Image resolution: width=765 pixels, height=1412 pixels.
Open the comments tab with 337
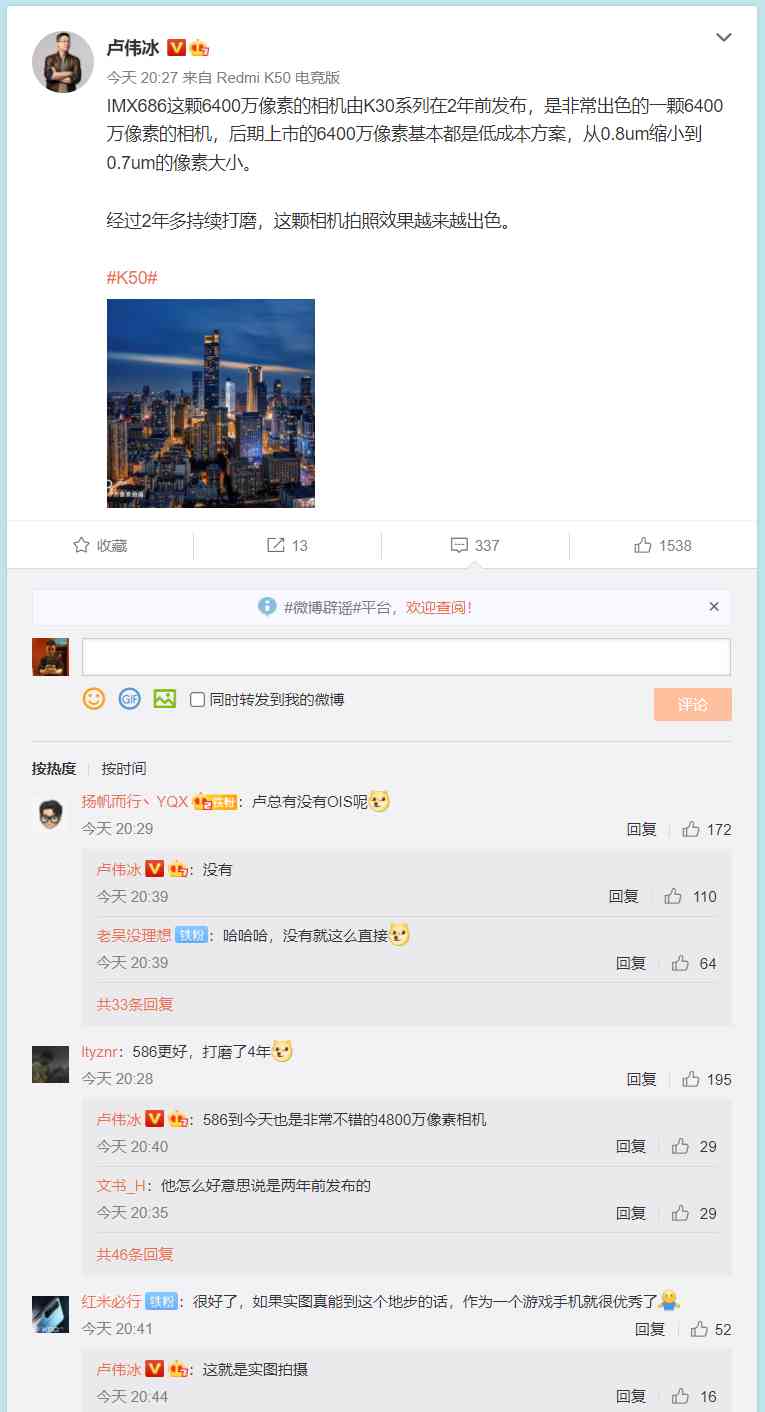click(475, 545)
